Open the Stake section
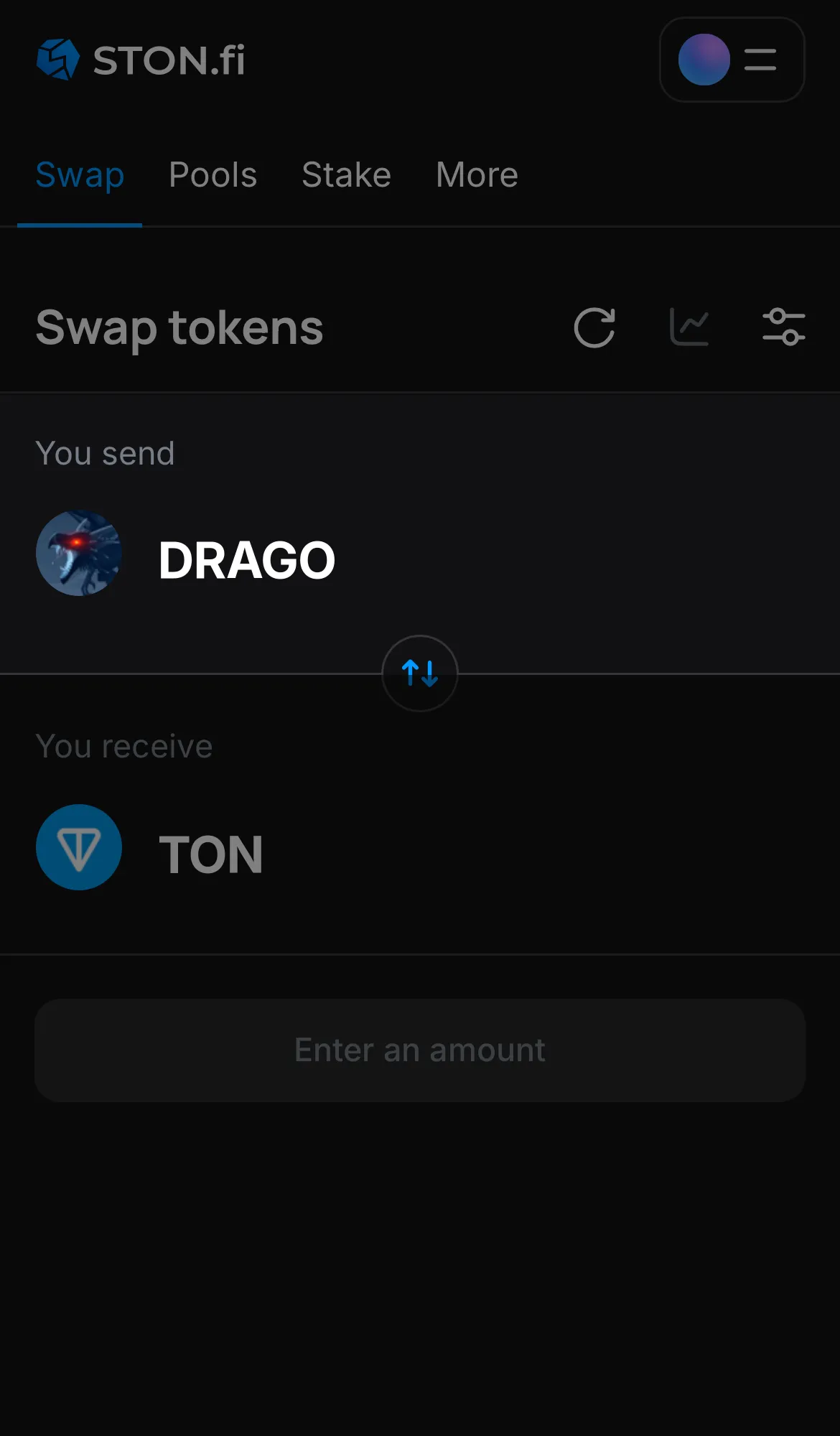Viewport: 840px width, 1436px height. click(x=346, y=174)
